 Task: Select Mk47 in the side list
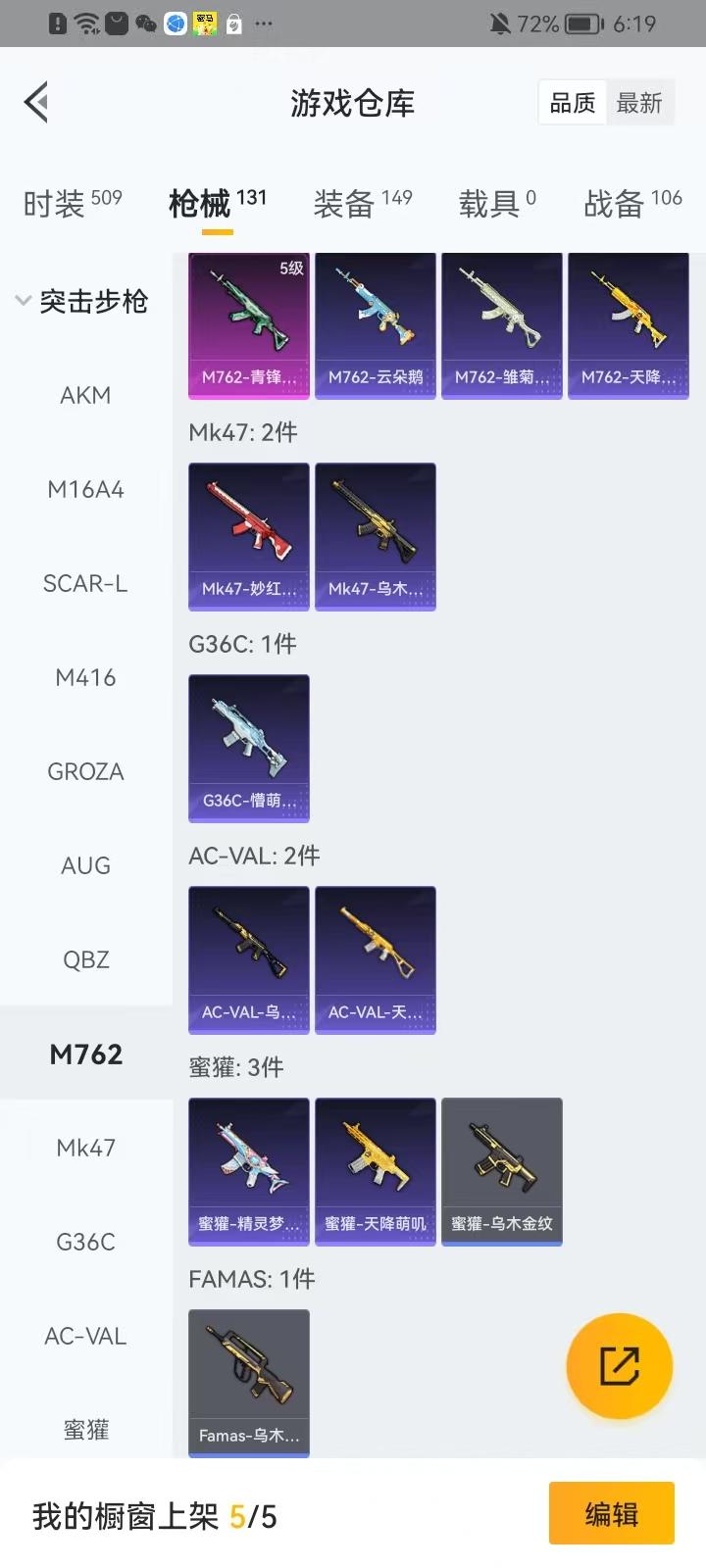(x=85, y=1148)
